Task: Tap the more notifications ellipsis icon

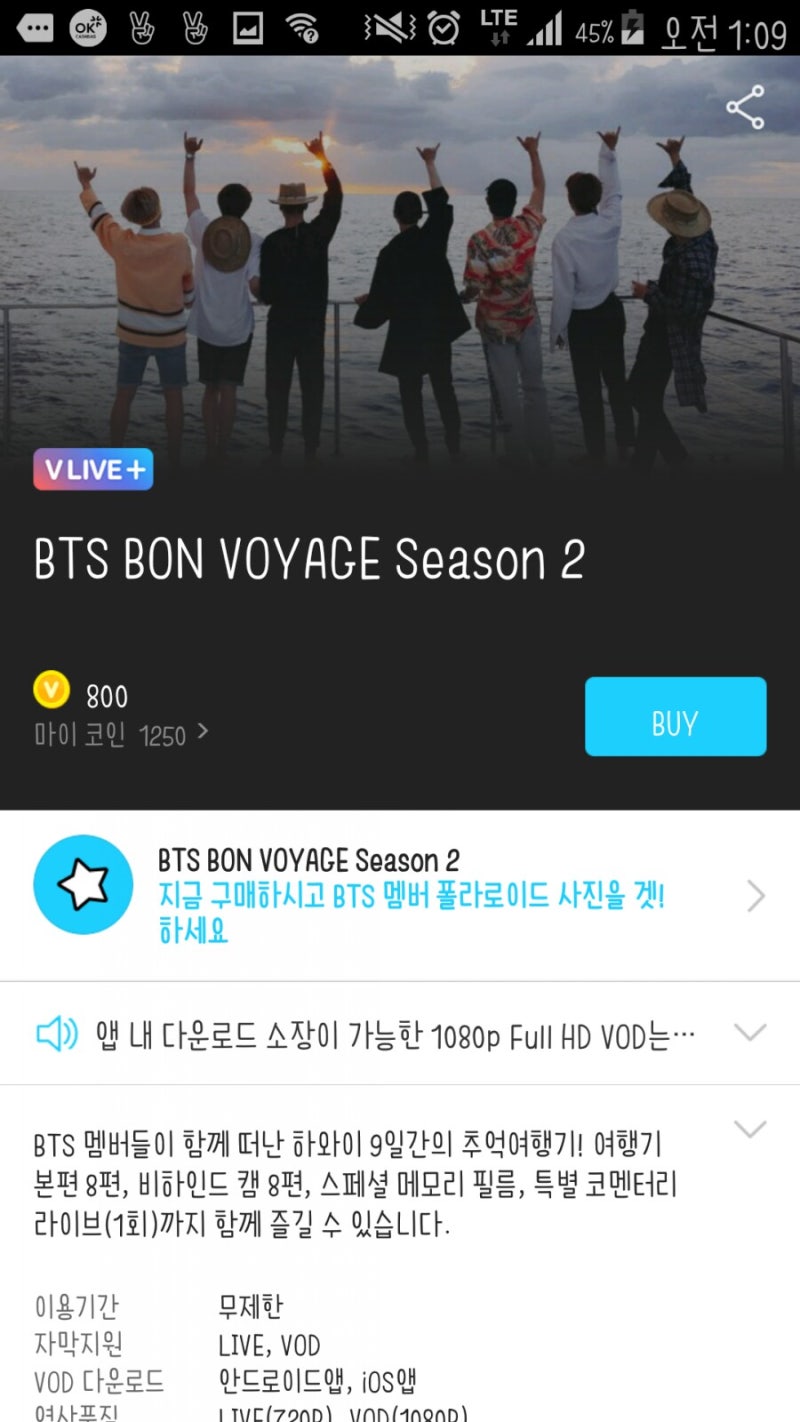Action: pyautogui.click(x=33, y=27)
